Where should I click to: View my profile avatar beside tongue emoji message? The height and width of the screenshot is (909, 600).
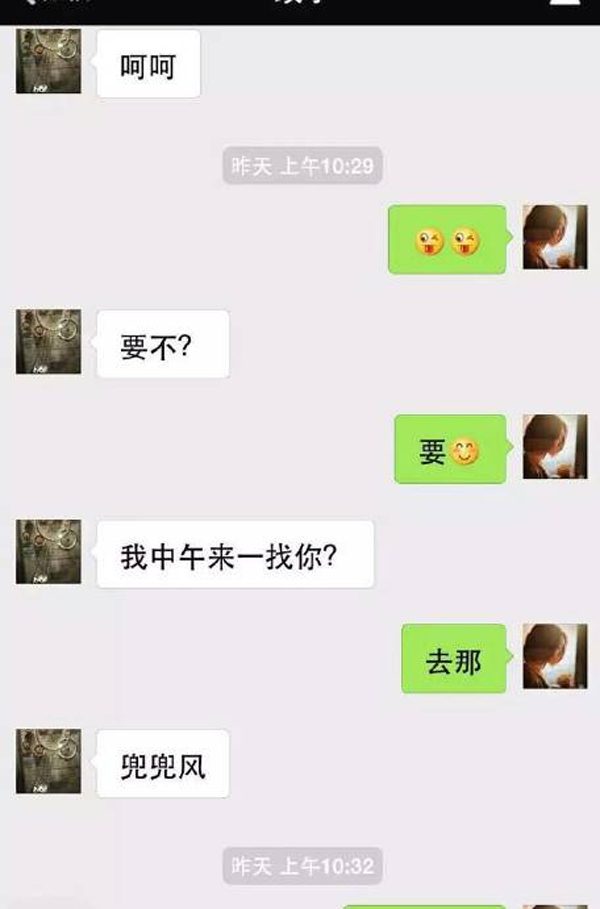click(x=554, y=237)
